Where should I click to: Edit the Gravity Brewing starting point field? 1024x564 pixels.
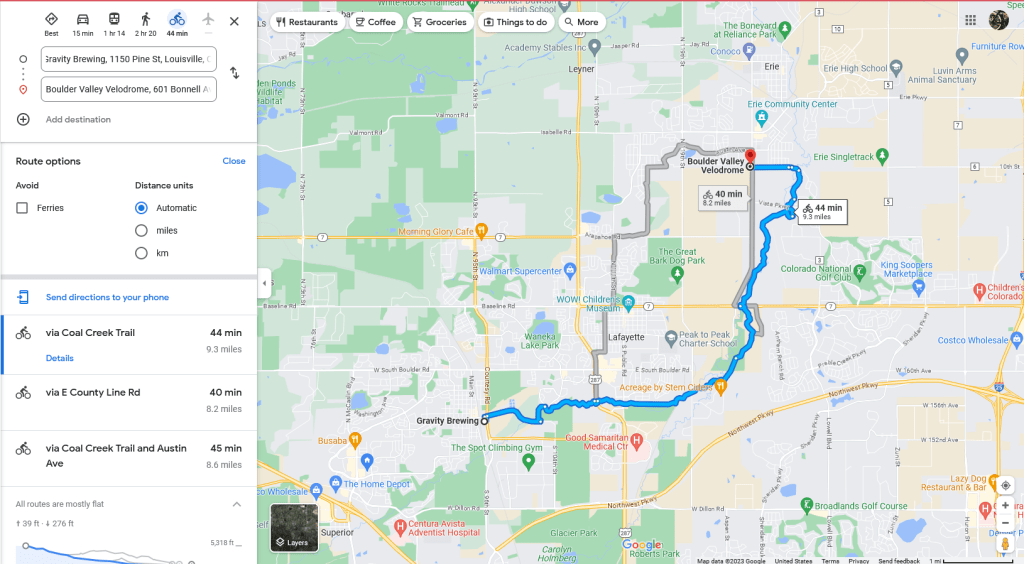[x=128, y=59]
